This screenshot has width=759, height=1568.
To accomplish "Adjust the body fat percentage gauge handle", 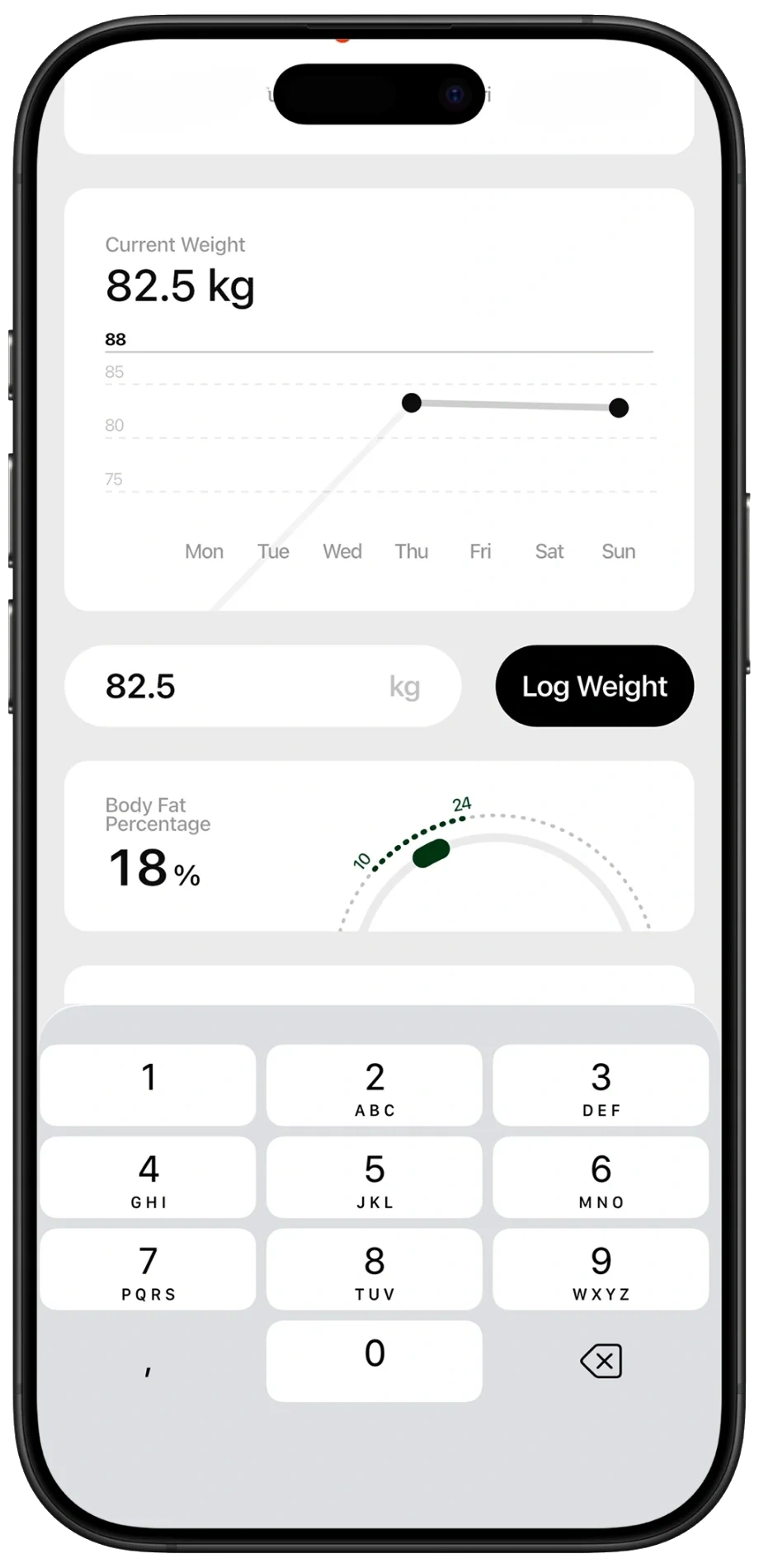I will (431, 853).
